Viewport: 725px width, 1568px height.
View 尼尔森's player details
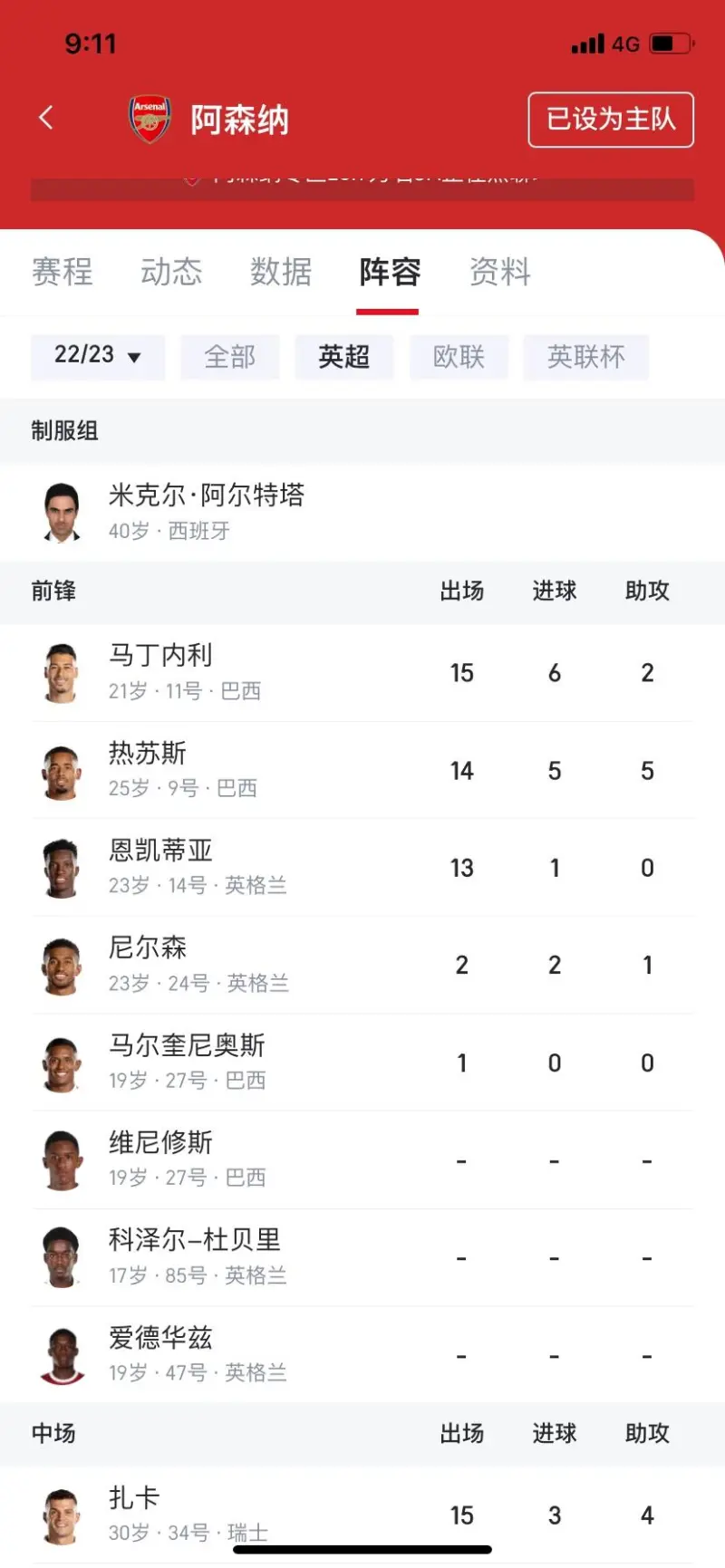click(362, 966)
